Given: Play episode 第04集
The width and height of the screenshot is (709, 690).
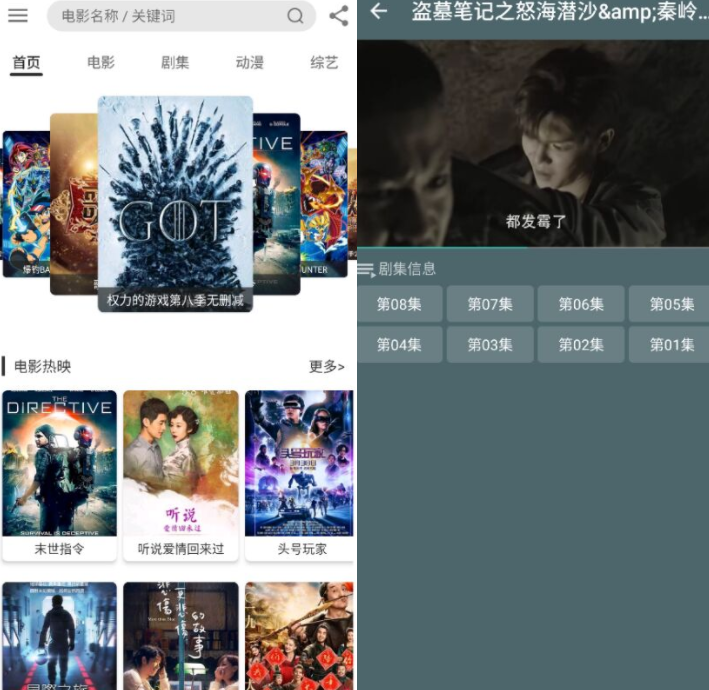Looking at the screenshot, I should 399,344.
